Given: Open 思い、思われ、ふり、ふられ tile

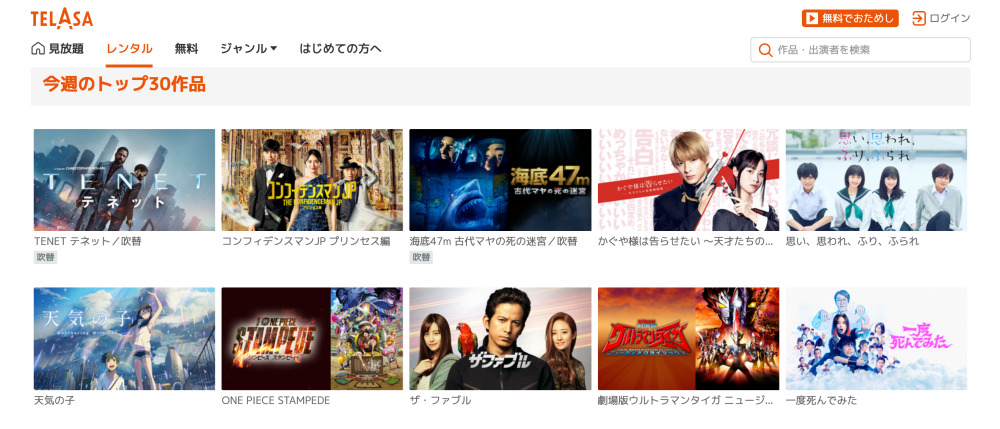Looking at the screenshot, I should coord(876,180).
